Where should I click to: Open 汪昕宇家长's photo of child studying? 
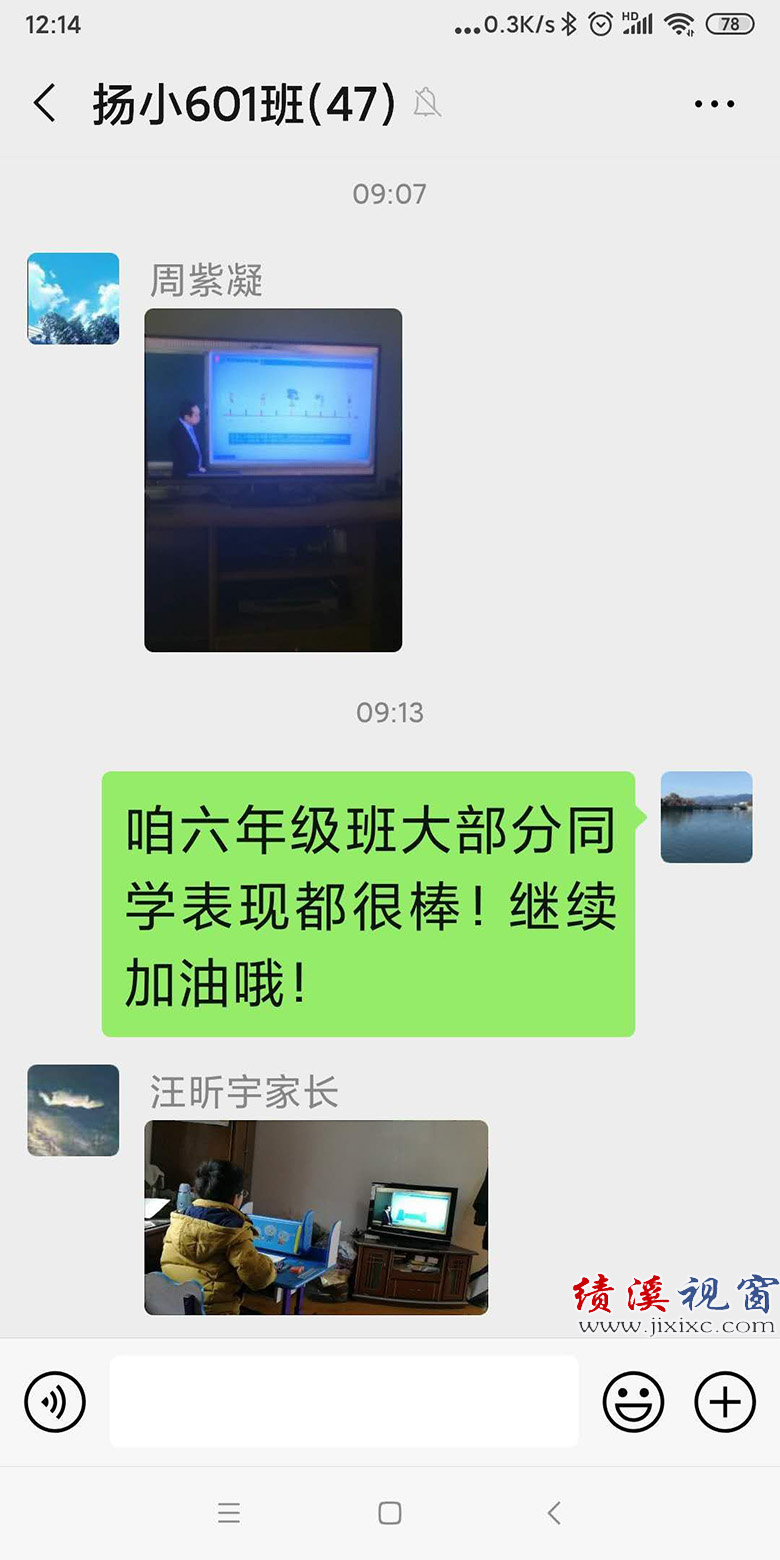pos(316,1217)
